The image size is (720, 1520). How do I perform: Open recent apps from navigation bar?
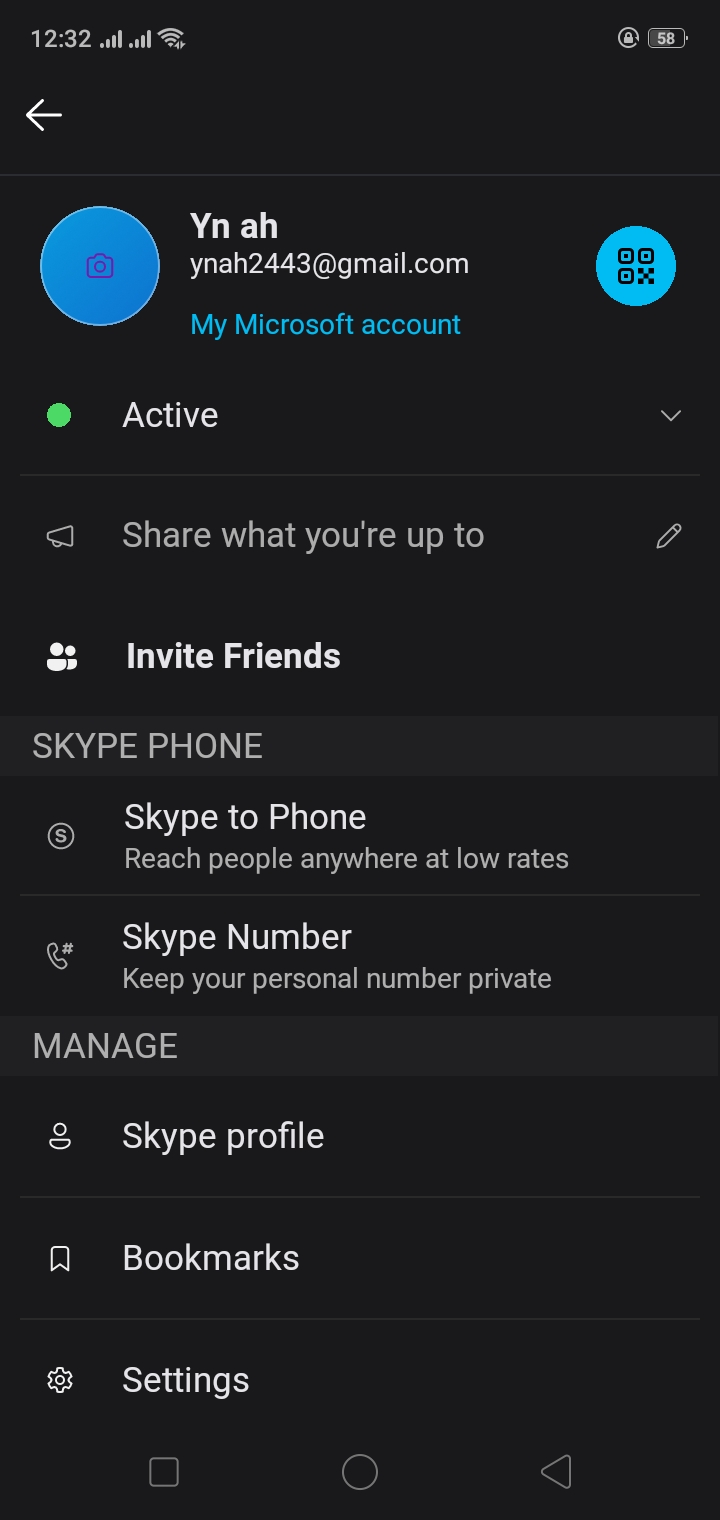[163, 1472]
